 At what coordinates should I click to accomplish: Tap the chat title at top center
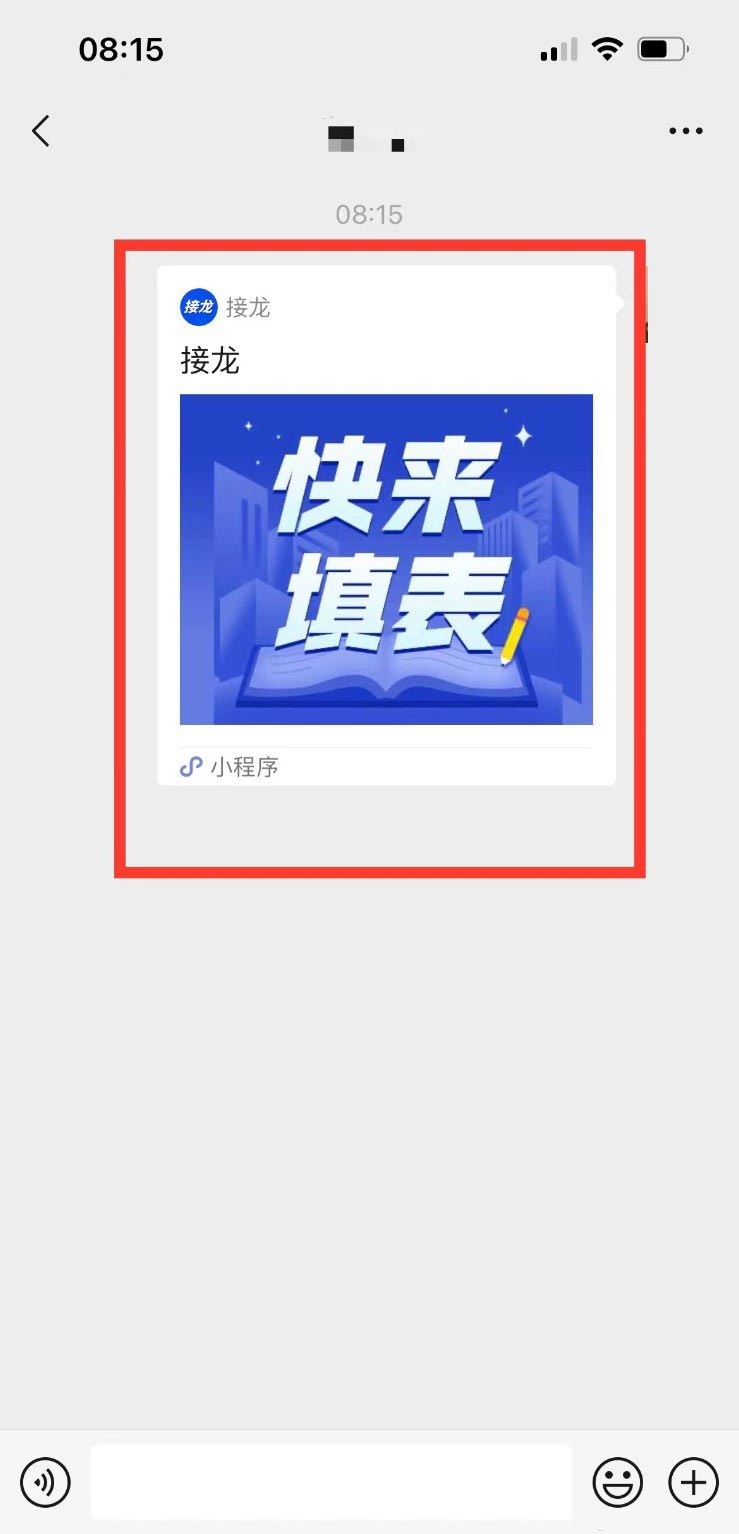point(369,140)
